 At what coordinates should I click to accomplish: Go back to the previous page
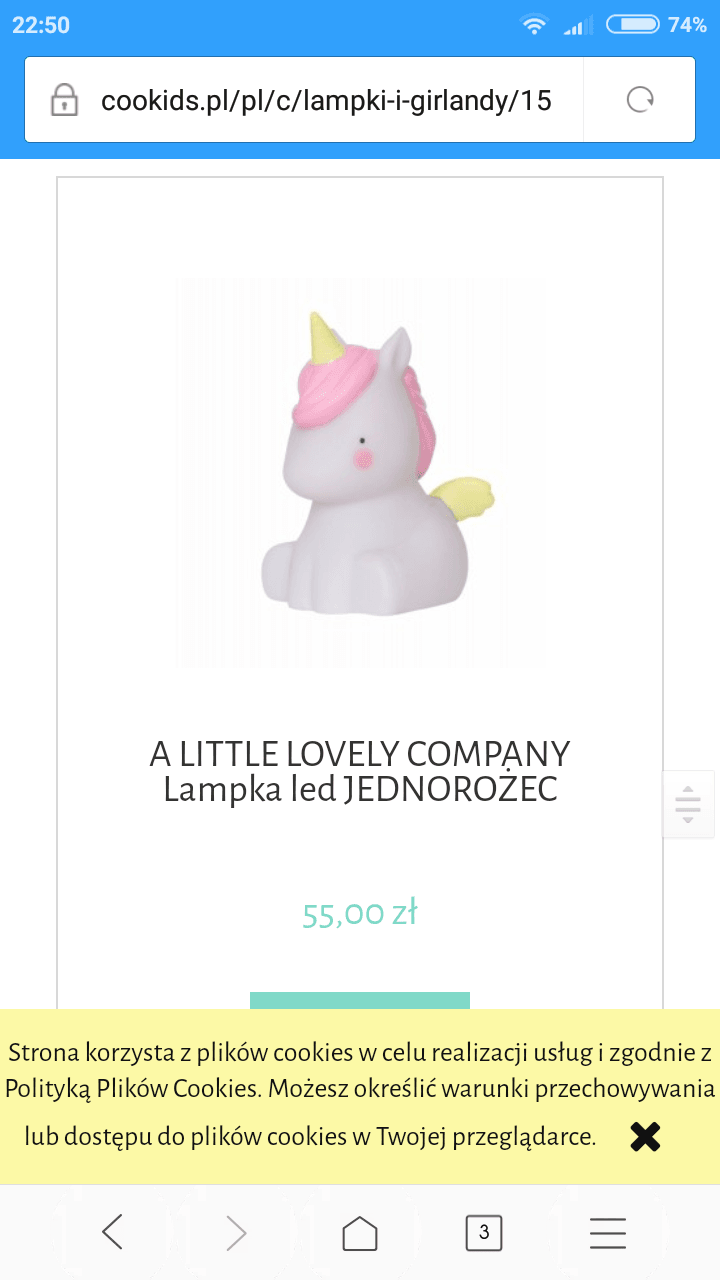click(113, 1232)
